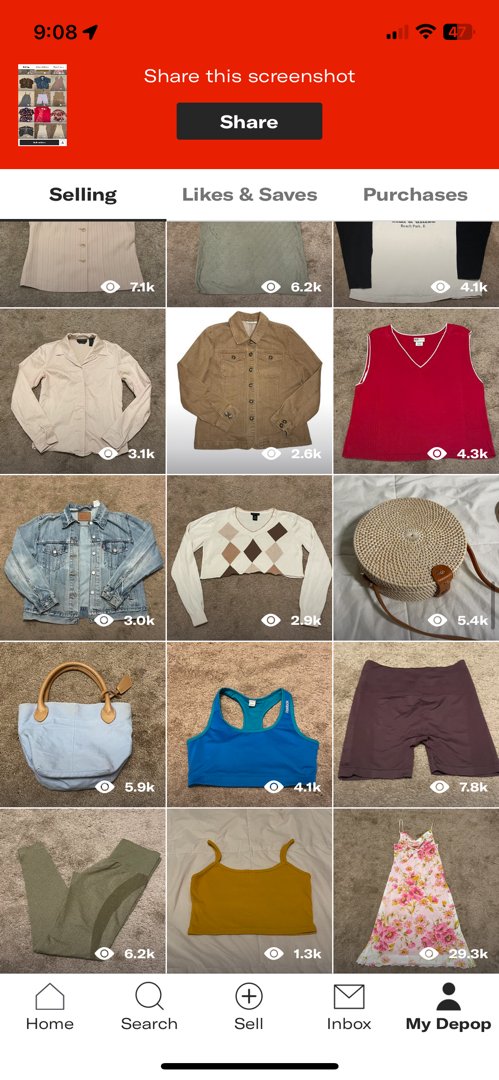Open the Search tab
The width and height of the screenshot is (499, 1080).
[x=149, y=1006]
